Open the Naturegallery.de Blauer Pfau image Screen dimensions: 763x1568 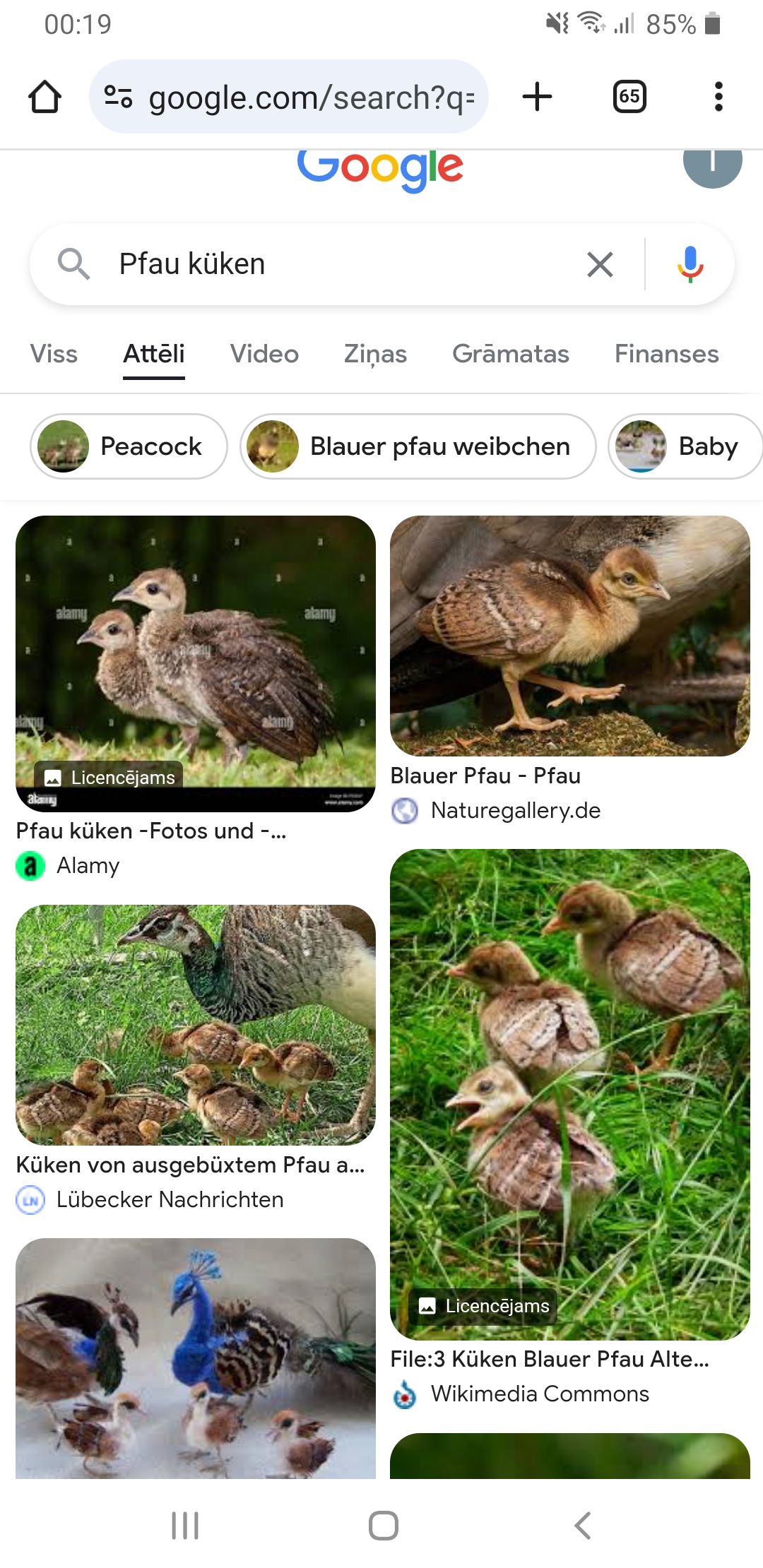pyautogui.click(x=570, y=636)
